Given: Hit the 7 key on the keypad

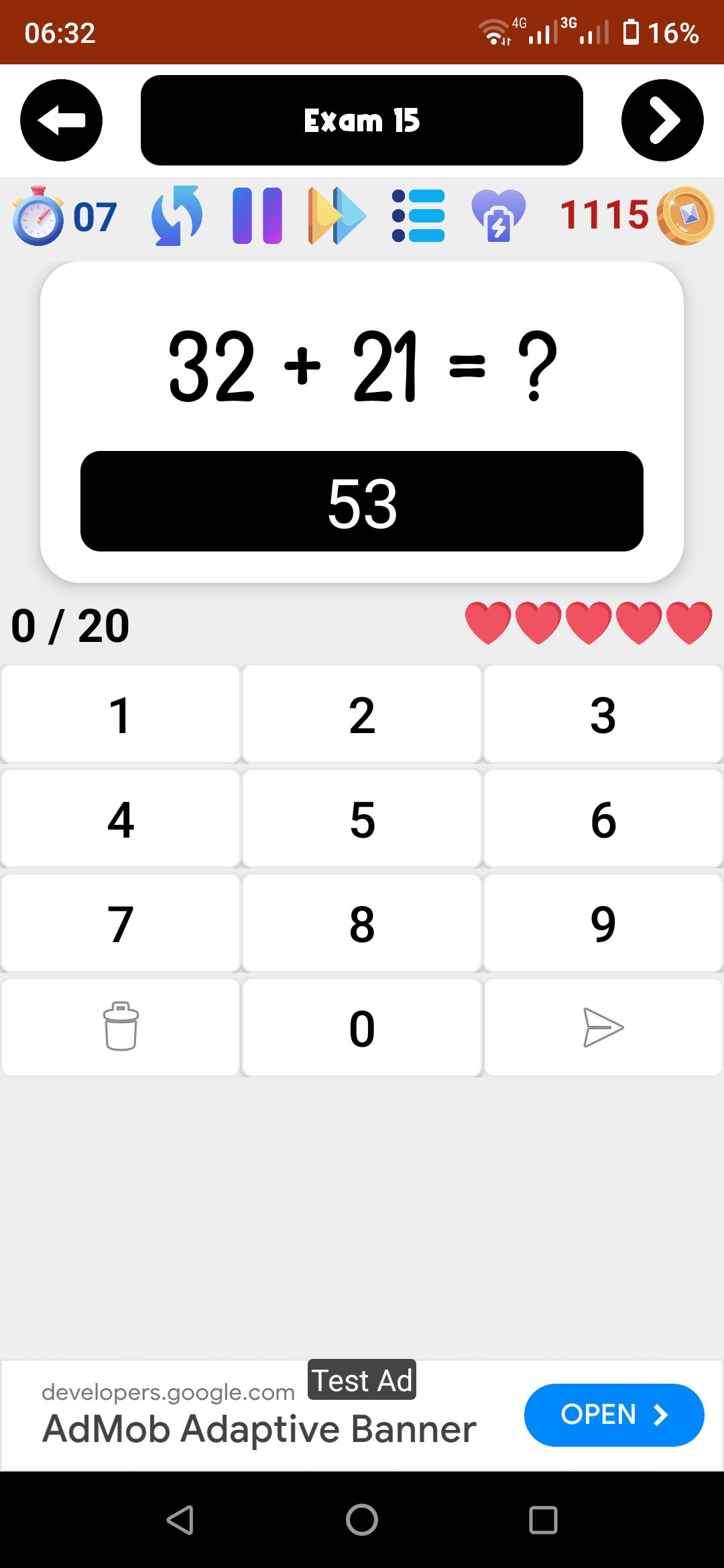Looking at the screenshot, I should 121,923.
